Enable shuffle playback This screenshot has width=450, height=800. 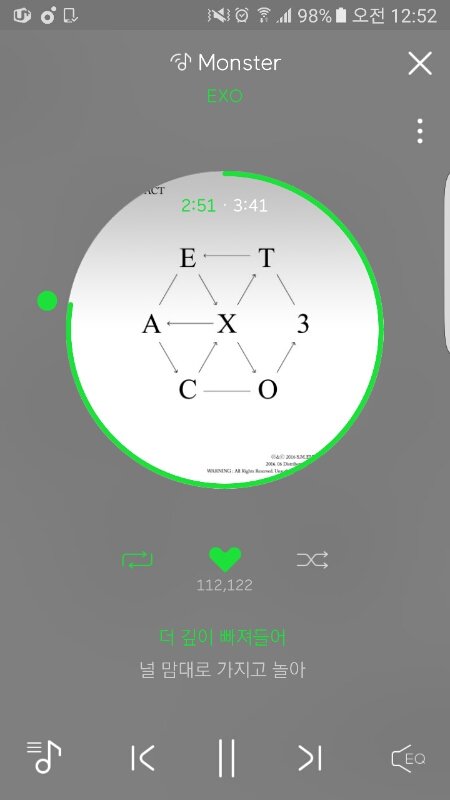tap(312, 560)
